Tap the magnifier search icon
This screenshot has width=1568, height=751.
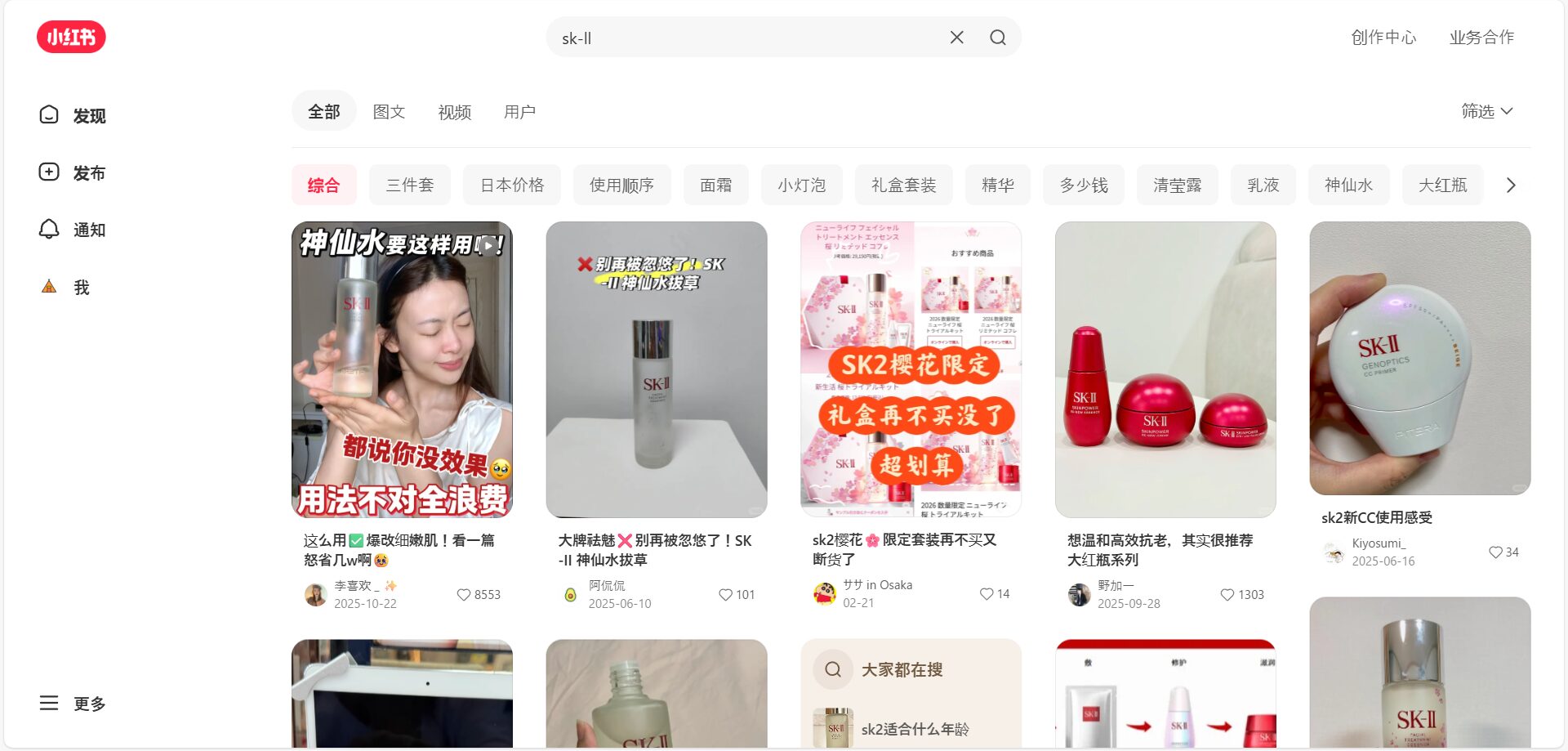point(997,38)
